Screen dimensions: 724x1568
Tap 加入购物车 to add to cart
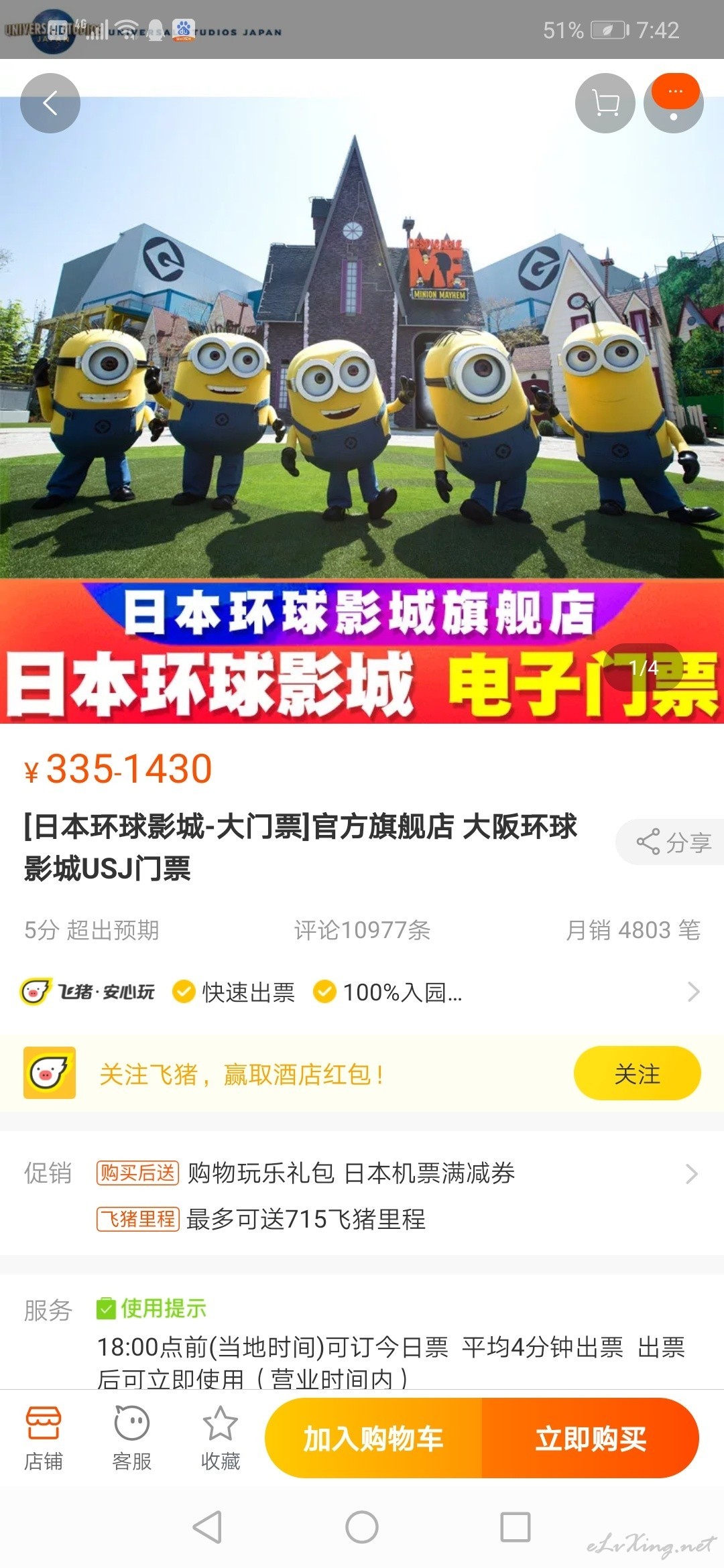373,1438
